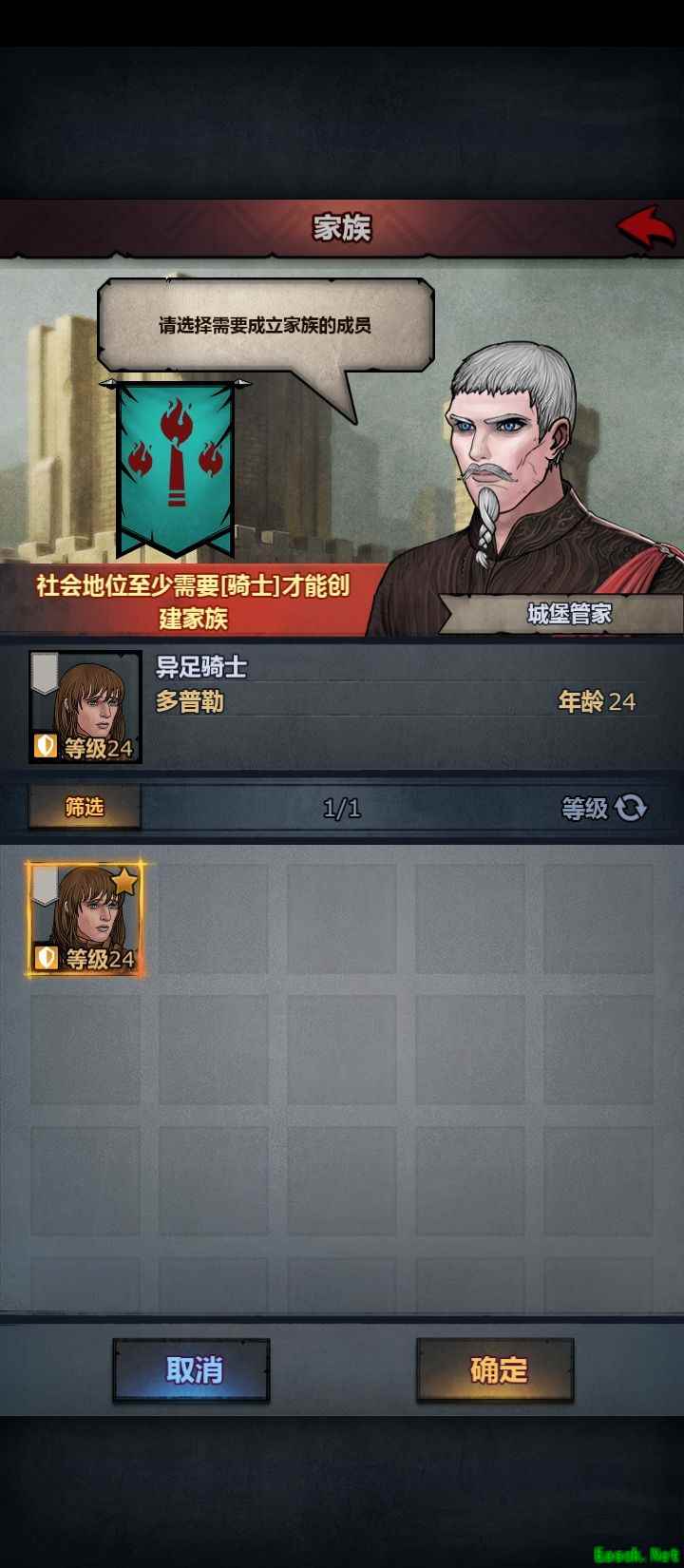This screenshot has width=684, height=1568.
Task: Tap the 取消 cancel button
Action: tap(192, 1370)
